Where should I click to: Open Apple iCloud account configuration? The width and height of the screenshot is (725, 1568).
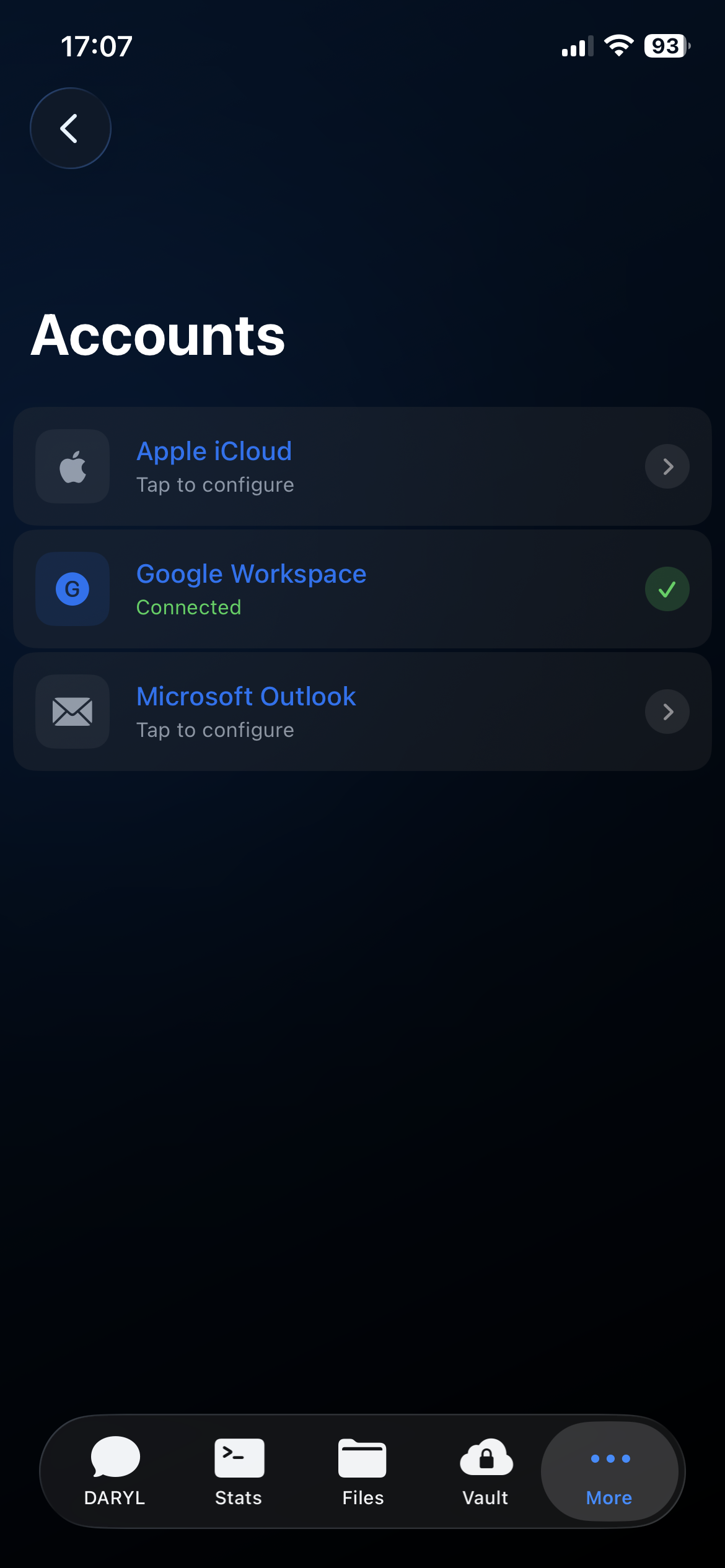pos(362,466)
